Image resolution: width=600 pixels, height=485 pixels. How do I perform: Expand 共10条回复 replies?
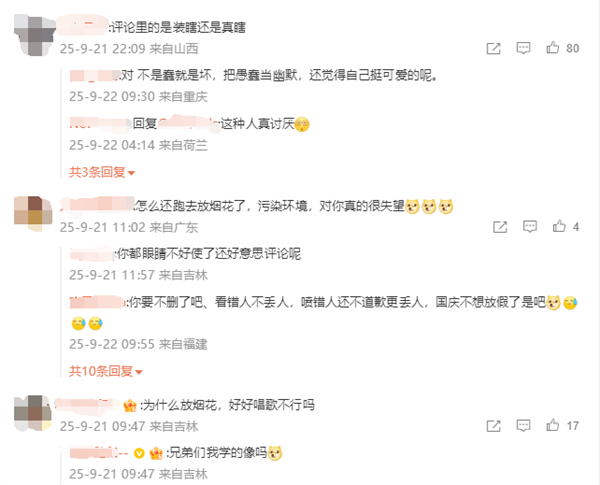click(x=104, y=370)
